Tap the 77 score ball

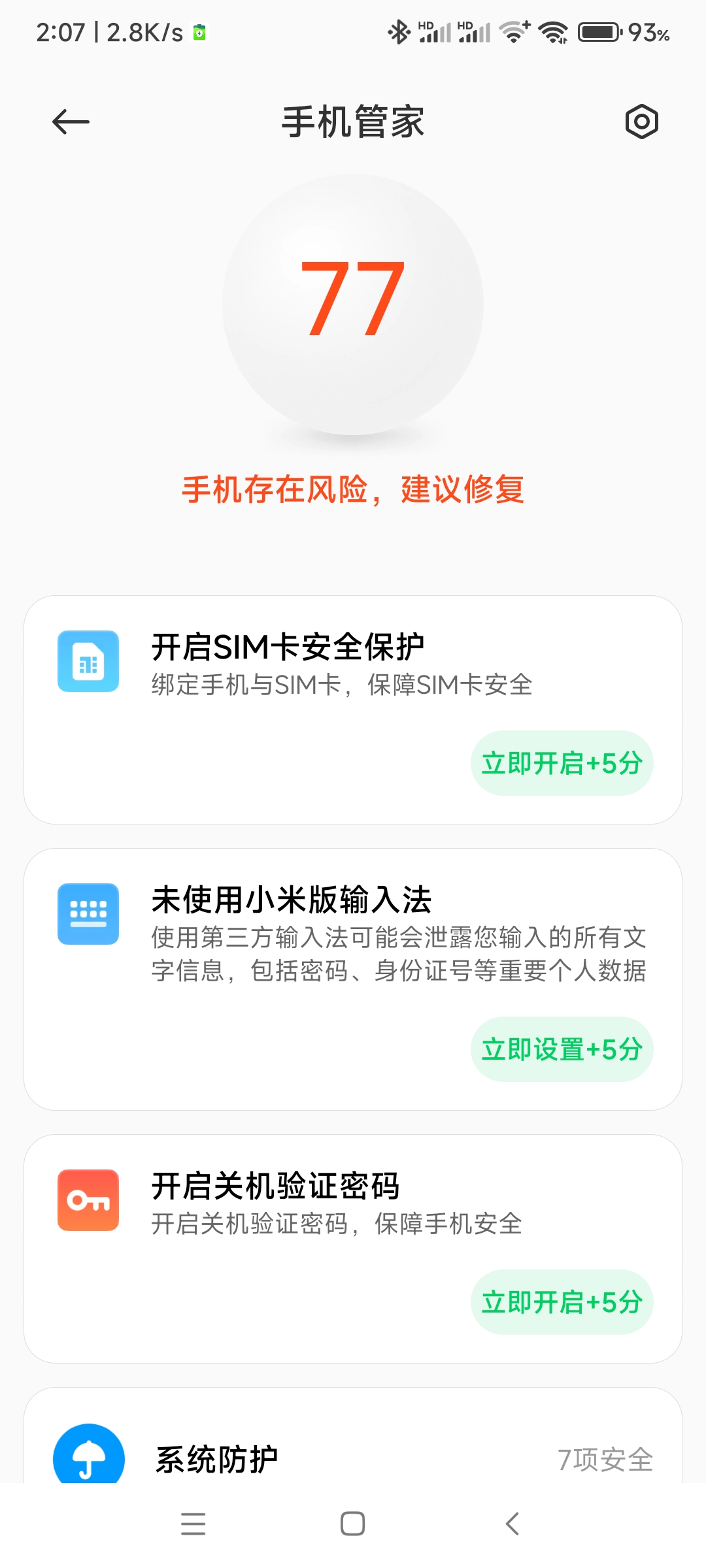click(x=353, y=304)
